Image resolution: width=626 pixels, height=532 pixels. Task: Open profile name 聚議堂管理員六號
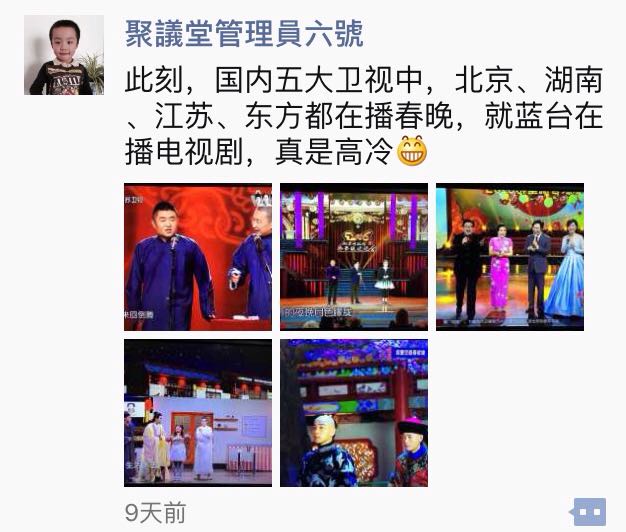point(244,35)
